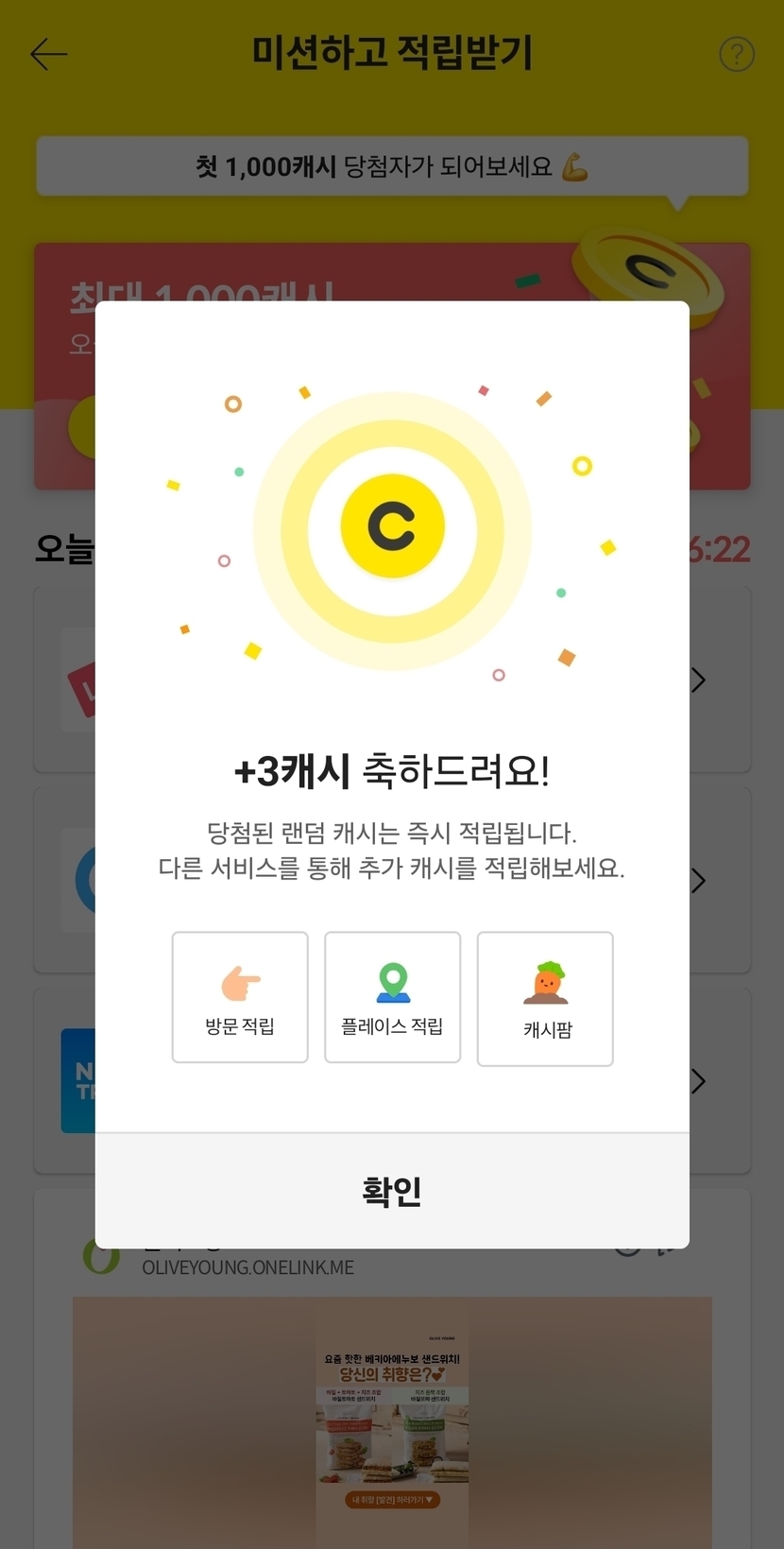Confirm the reward with 확인
The image size is (784, 1549).
click(392, 1191)
